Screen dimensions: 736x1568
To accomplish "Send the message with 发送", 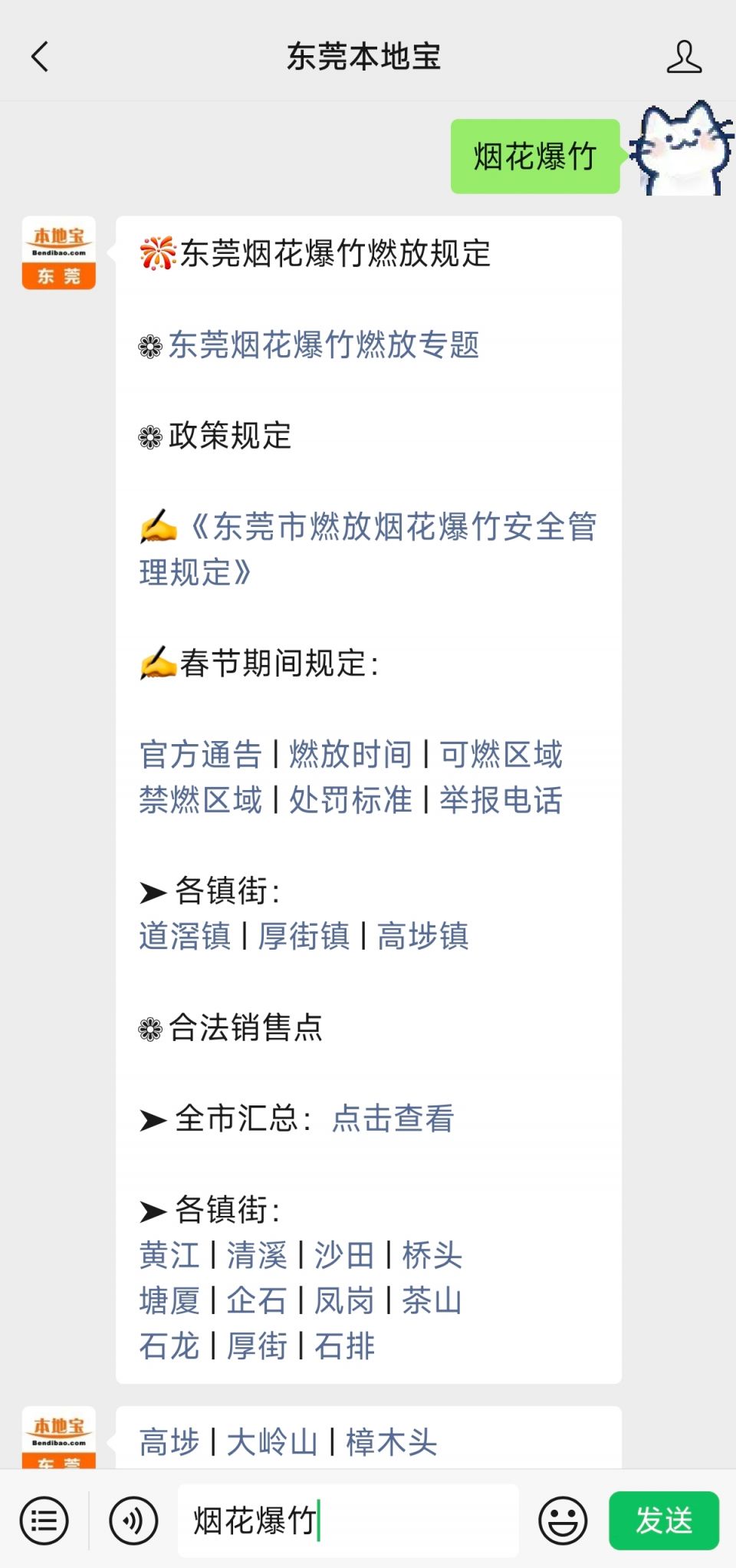I will 664,1520.
